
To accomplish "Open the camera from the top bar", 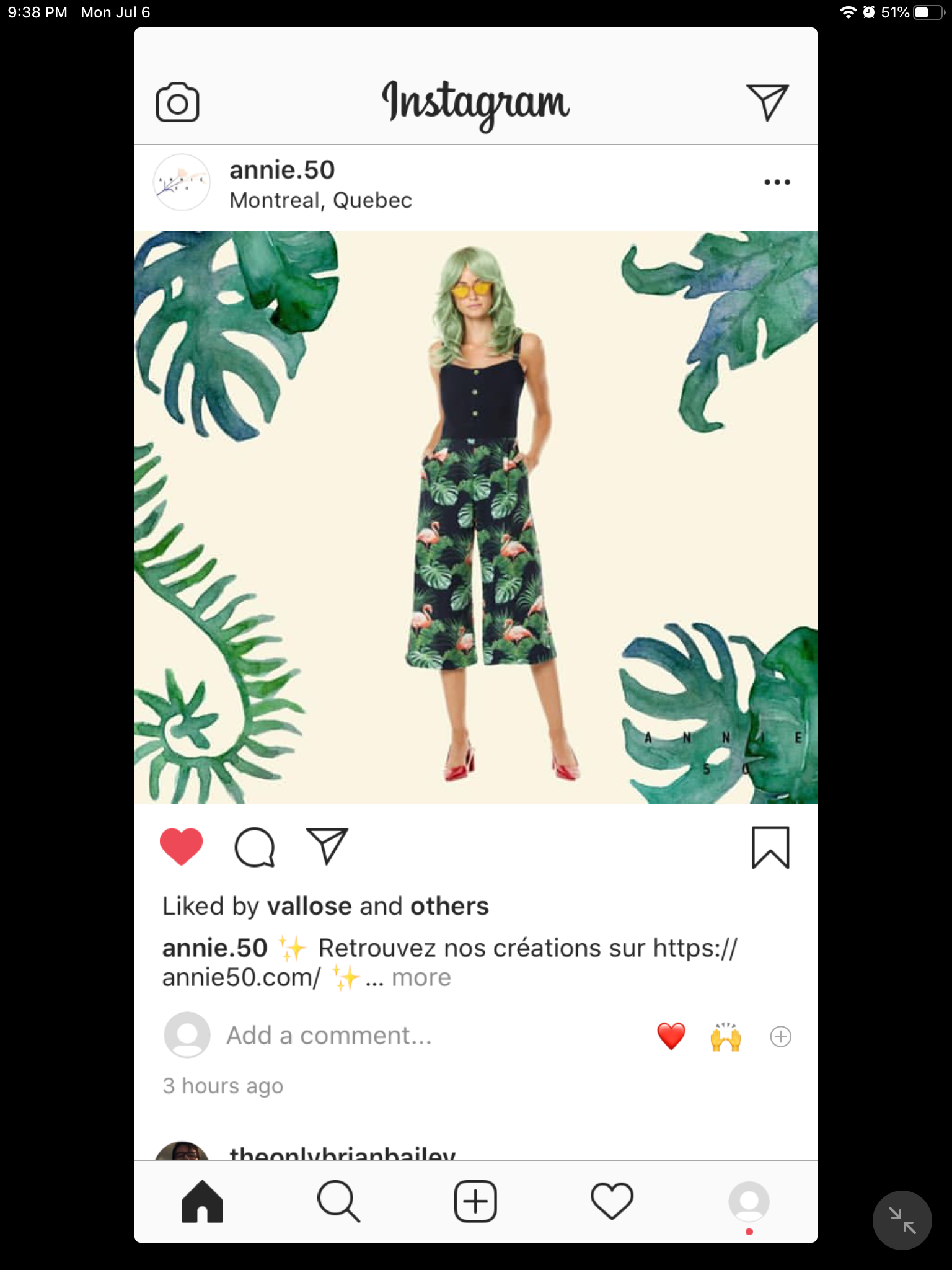I will point(177,102).
